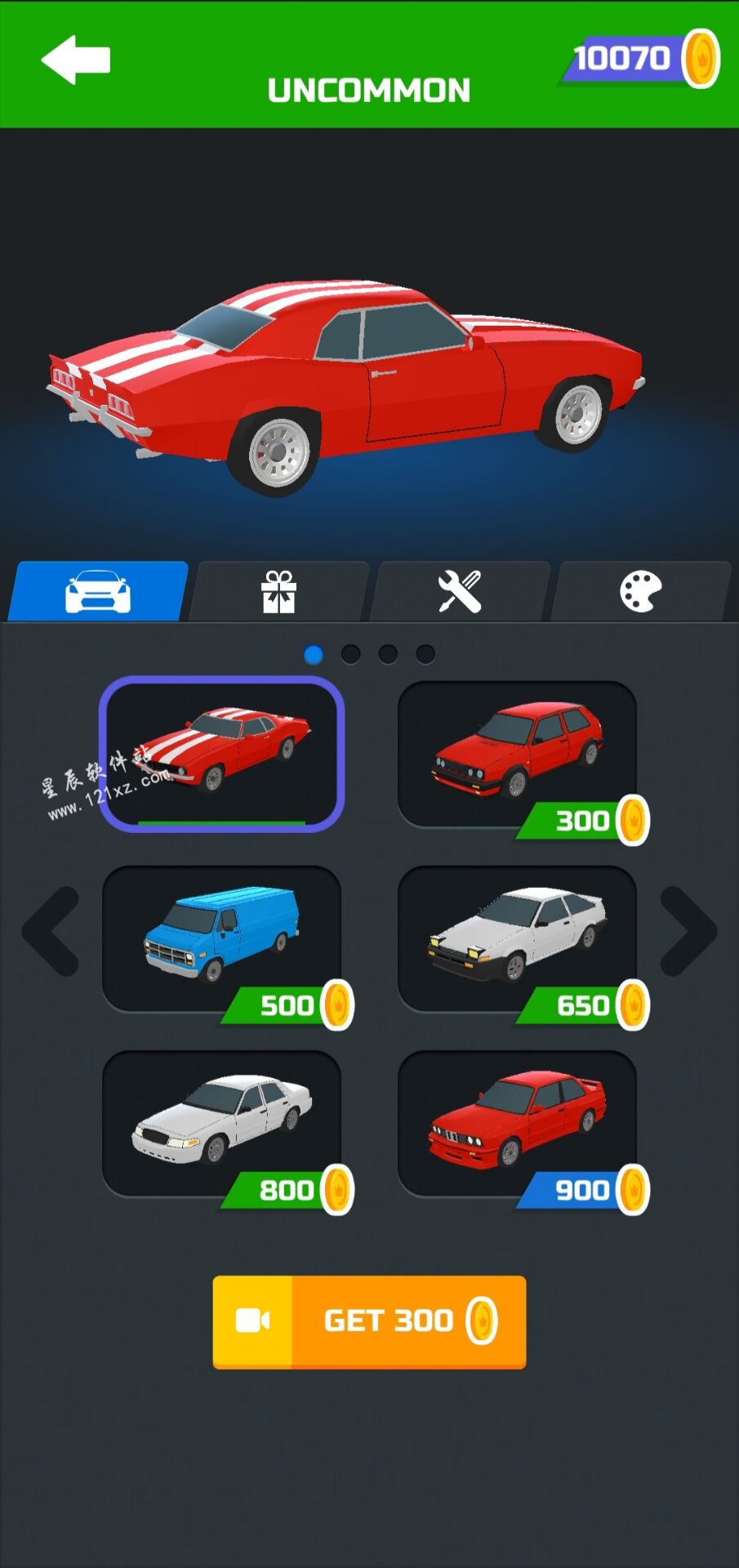The height and width of the screenshot is (1568, 739).
Task: Choose the blue van priced 500
Action: pyautogui.click(x=221, y=938)
